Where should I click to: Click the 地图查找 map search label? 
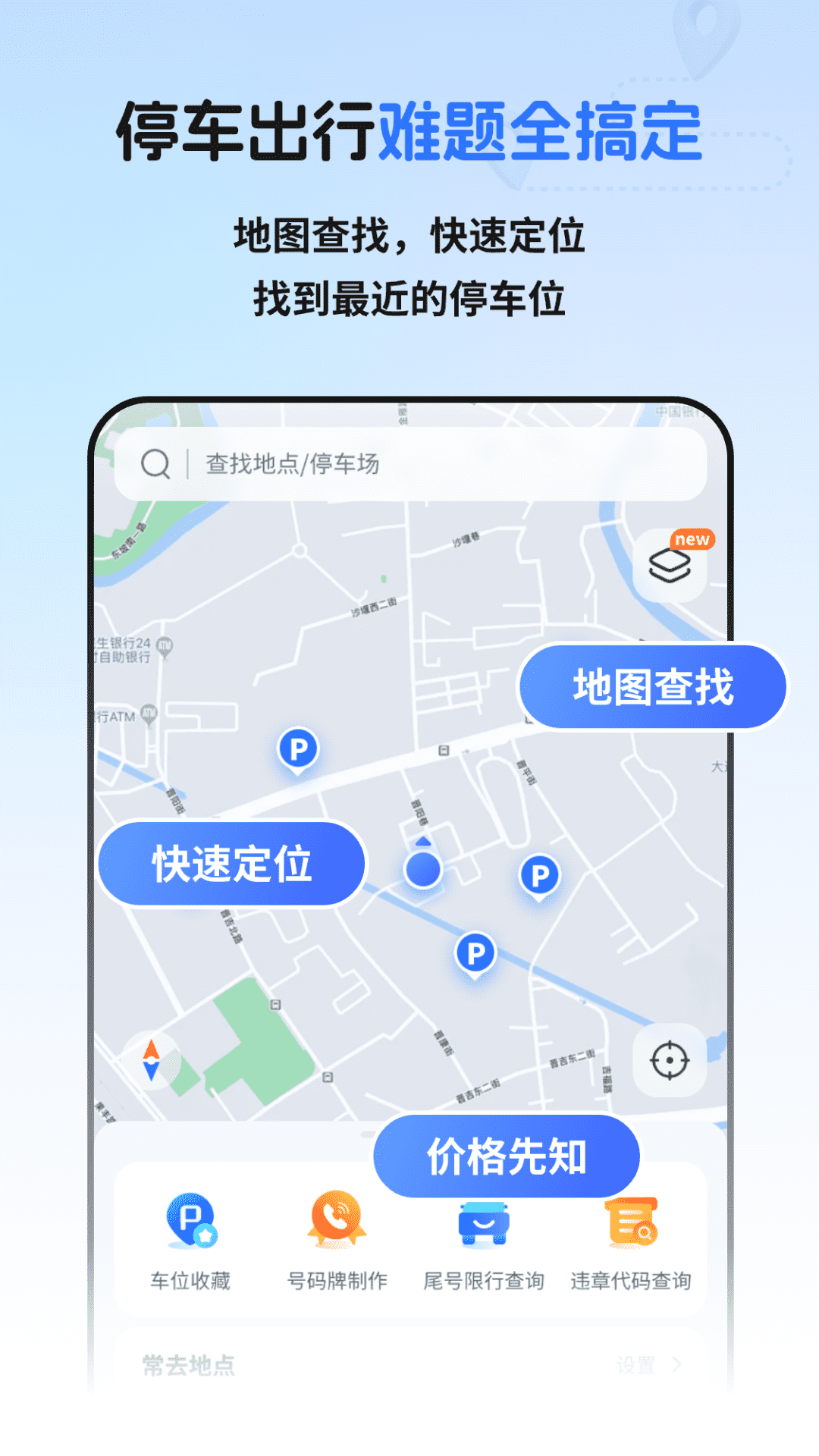[x=651, y=686]
